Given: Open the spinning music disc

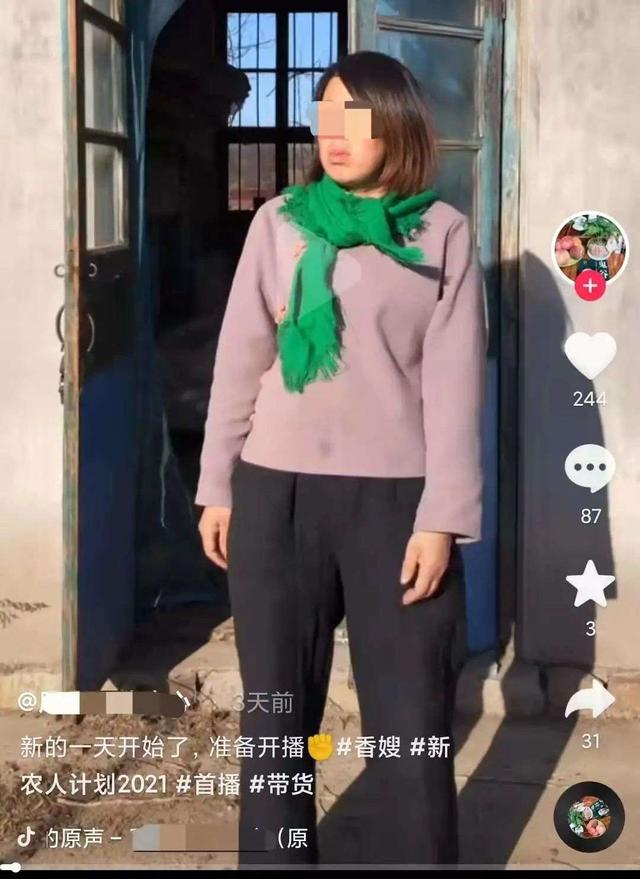Looking at the screenshot, I should coord(589,816).
